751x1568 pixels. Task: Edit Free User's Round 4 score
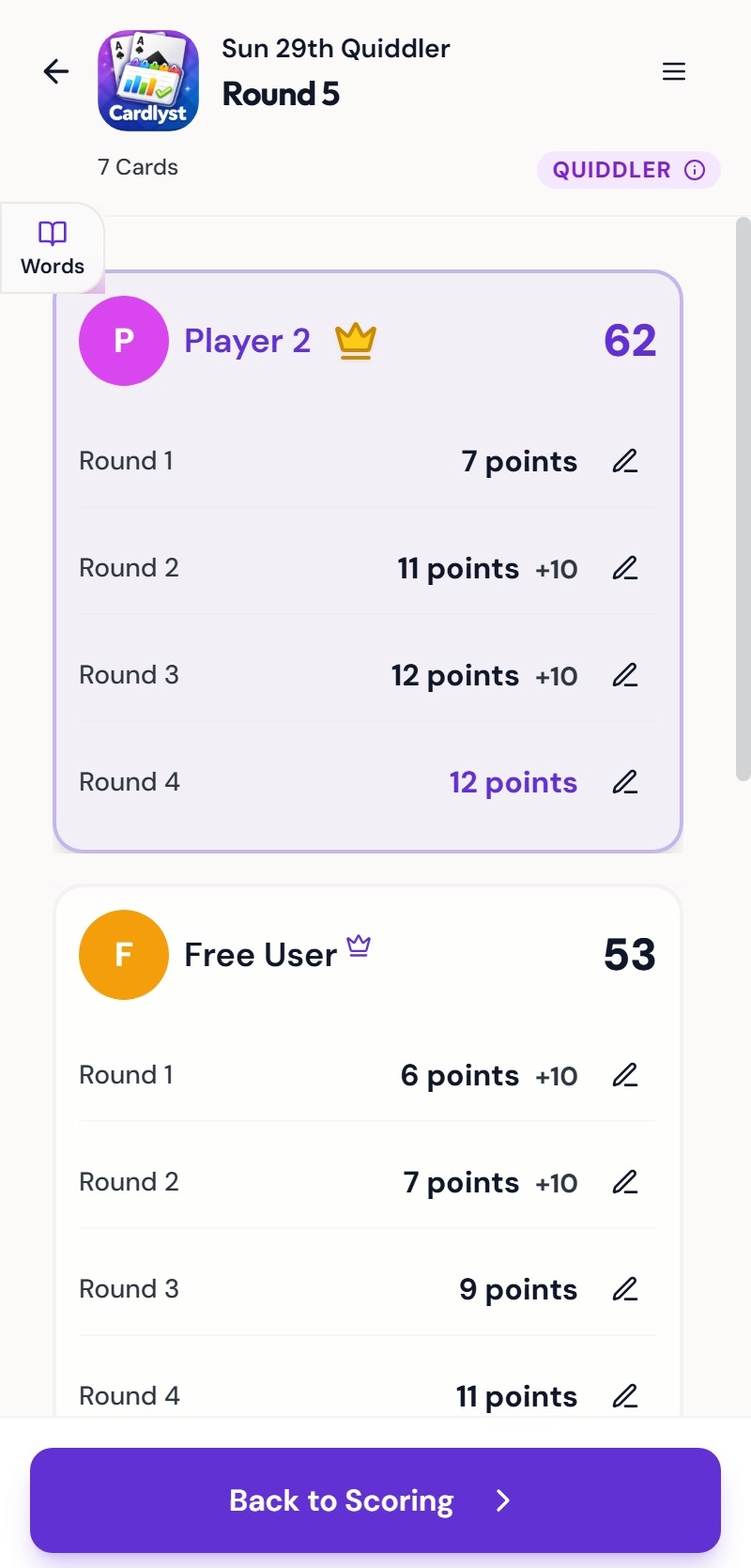pos(625,1396)
